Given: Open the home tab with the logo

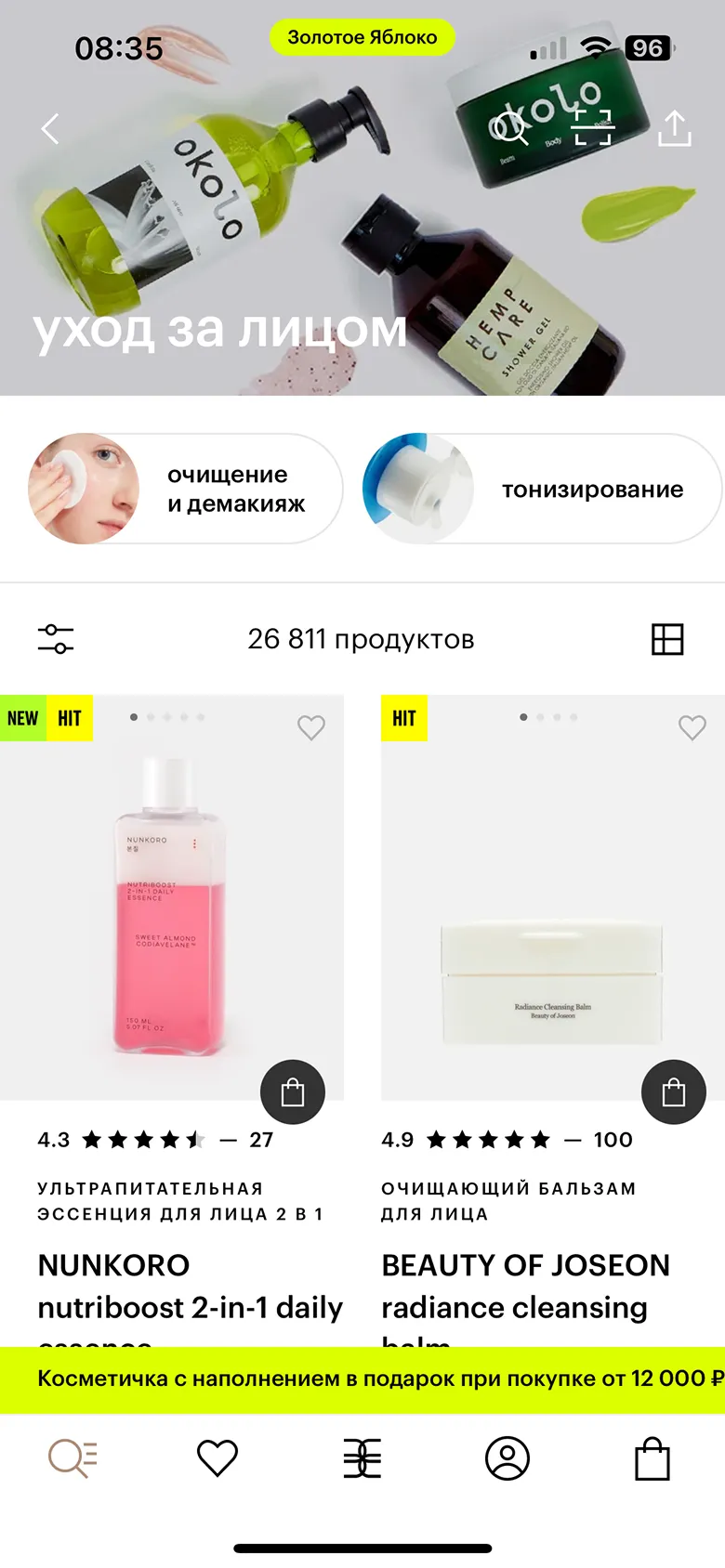Looking at the screenshot, I should [362, 1458].
